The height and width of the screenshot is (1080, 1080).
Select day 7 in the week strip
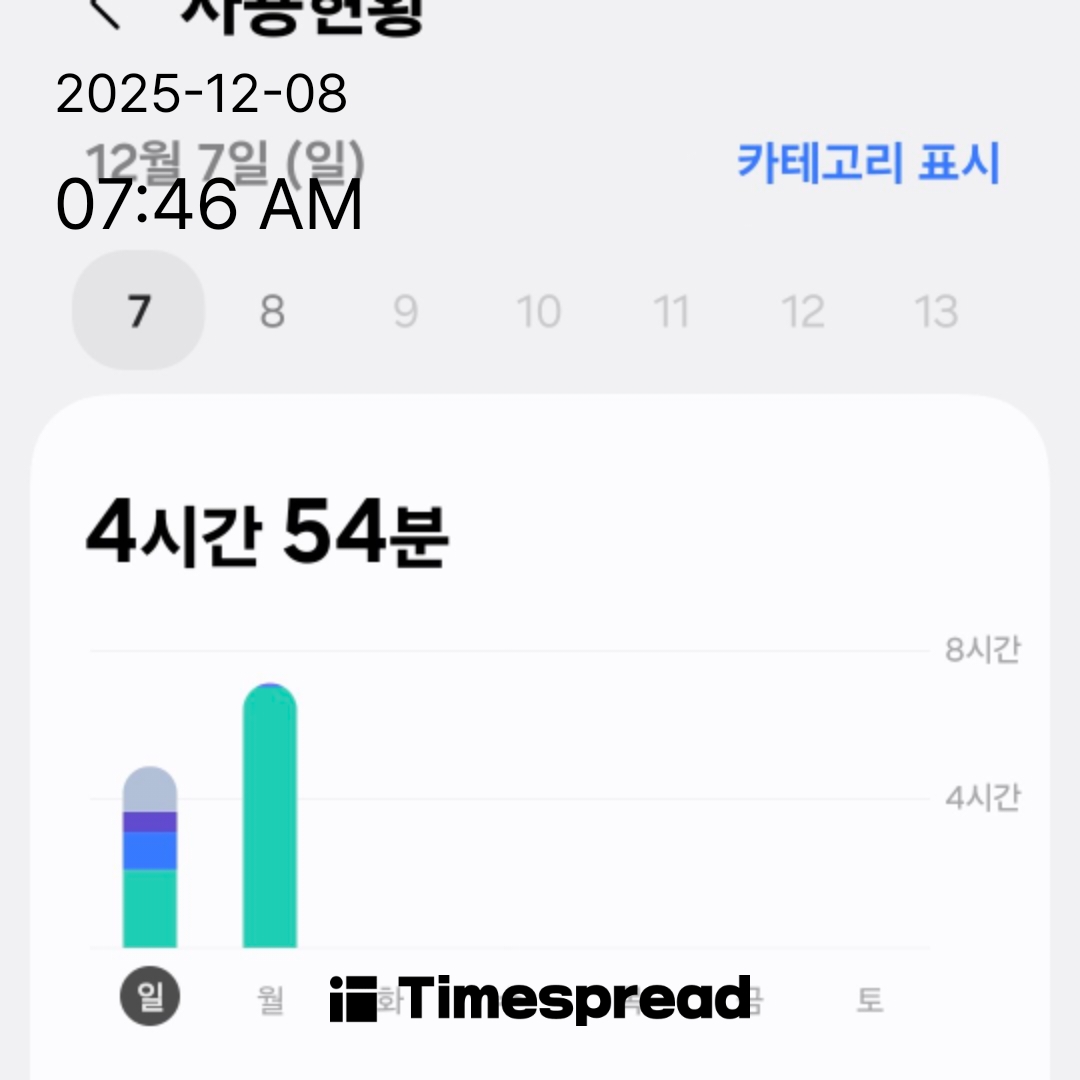[x=139, y=311]
